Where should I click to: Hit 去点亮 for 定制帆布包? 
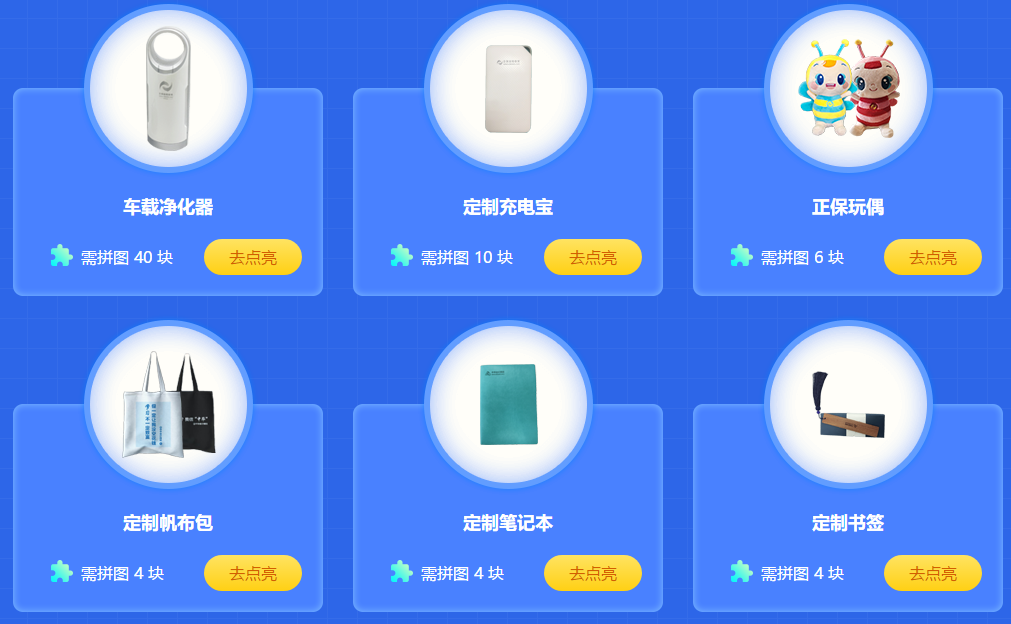[x=253, y=573]
